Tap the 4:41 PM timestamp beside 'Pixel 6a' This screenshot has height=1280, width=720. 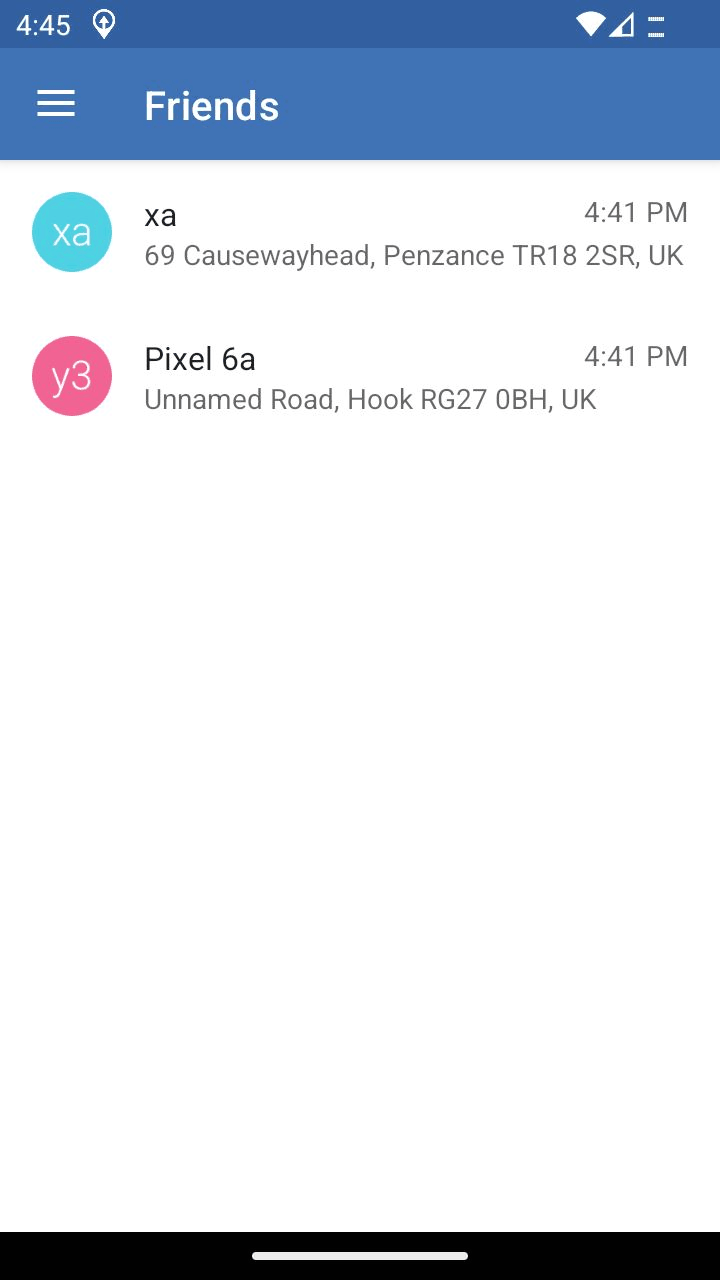[636, 356]
